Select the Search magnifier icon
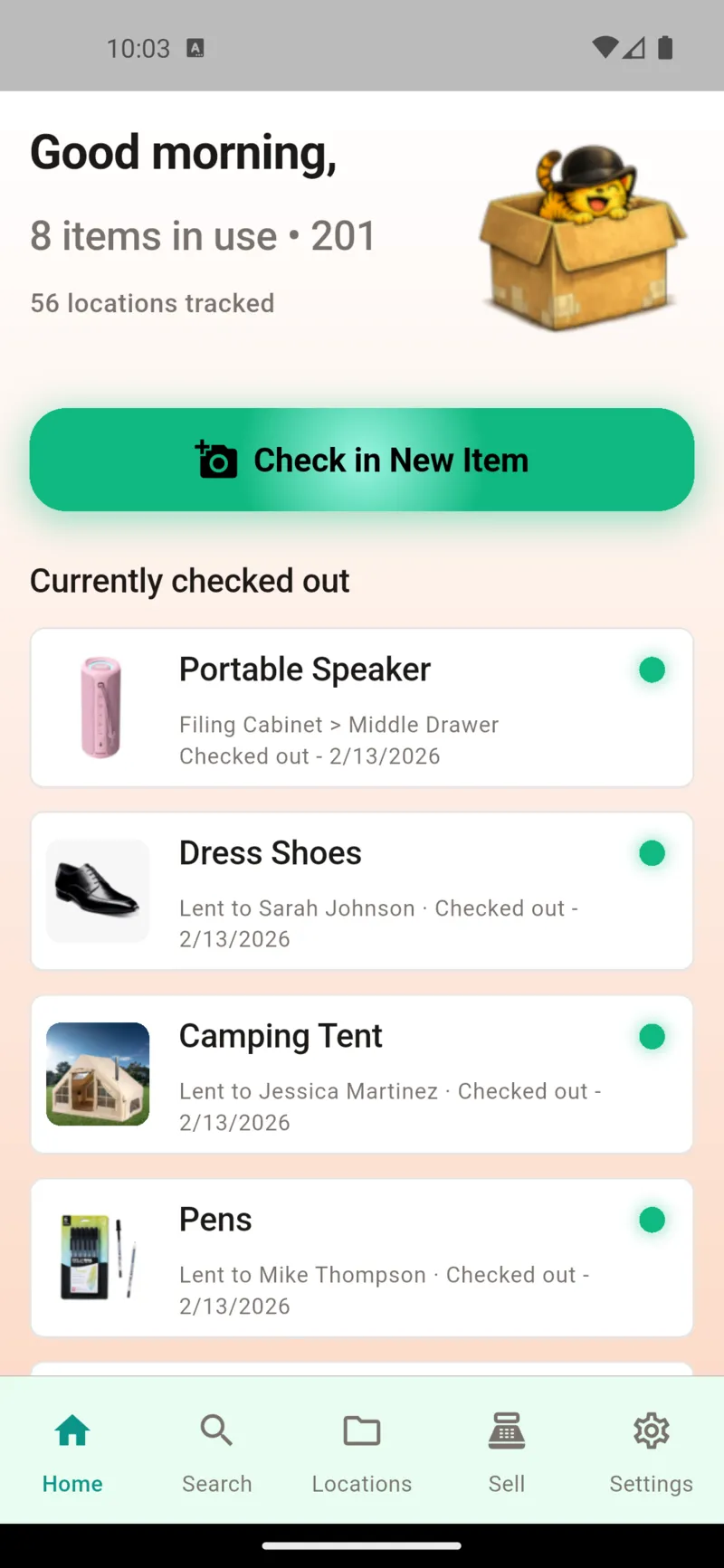 (x=216, y=1430)
